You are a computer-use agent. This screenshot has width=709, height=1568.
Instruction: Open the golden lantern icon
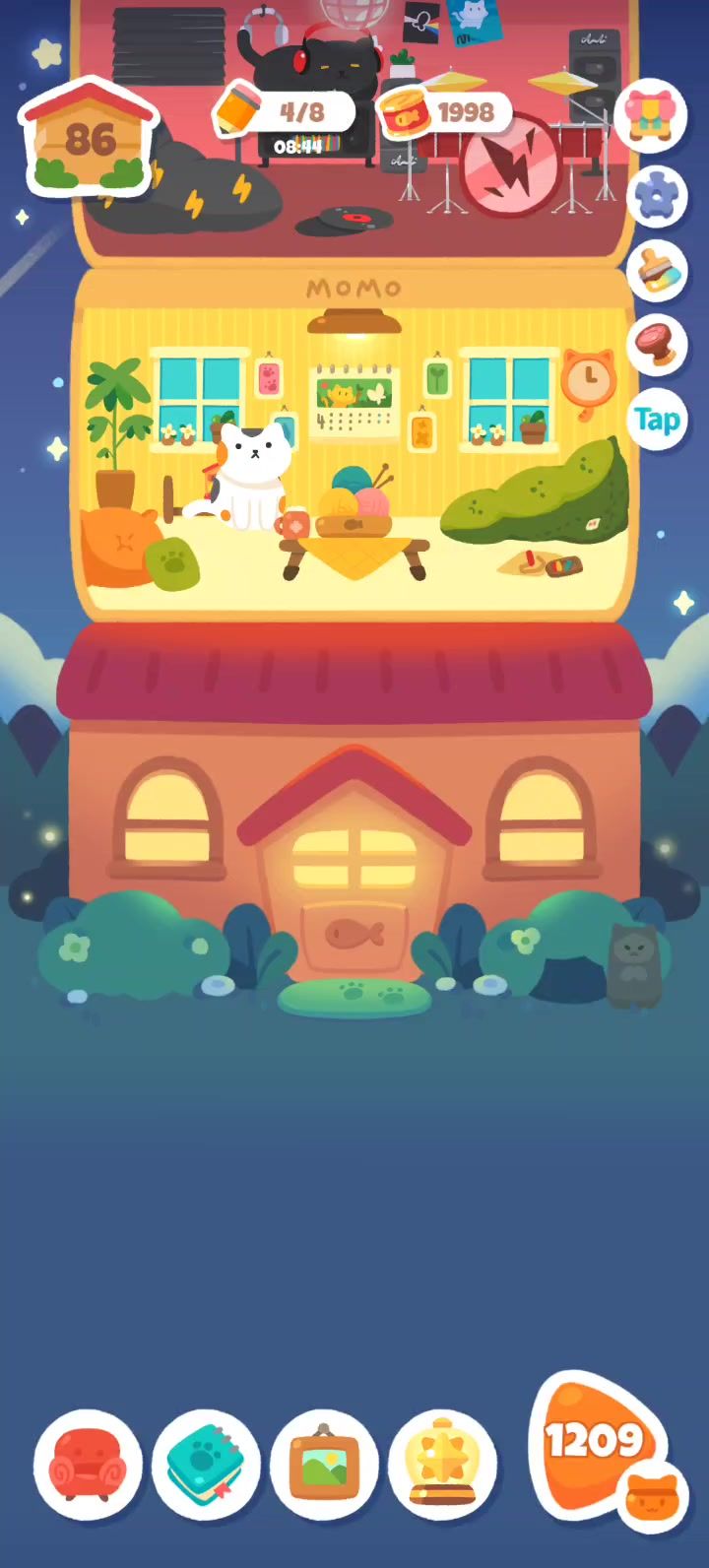pyautogui.click(x=442, y=1465)
